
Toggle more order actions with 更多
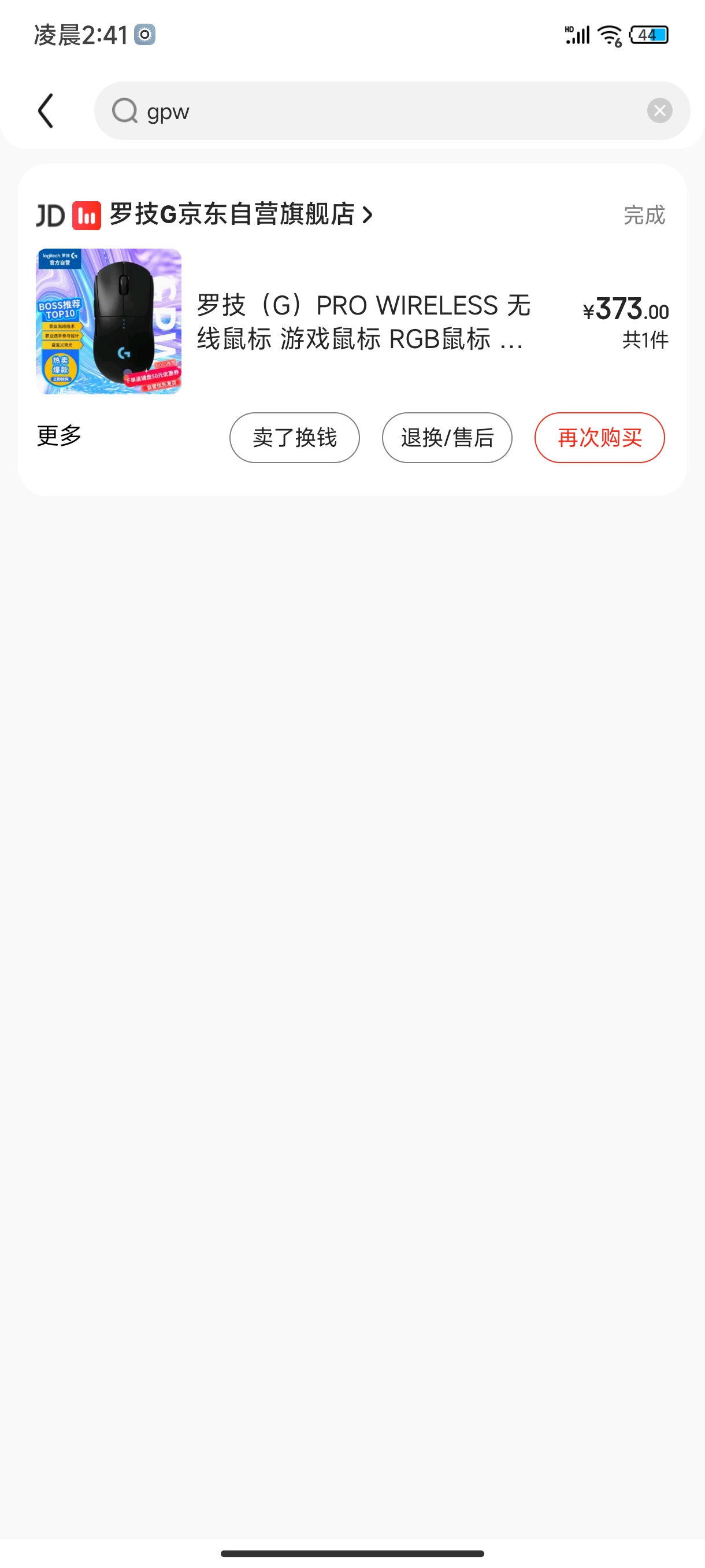click(59, 437)
